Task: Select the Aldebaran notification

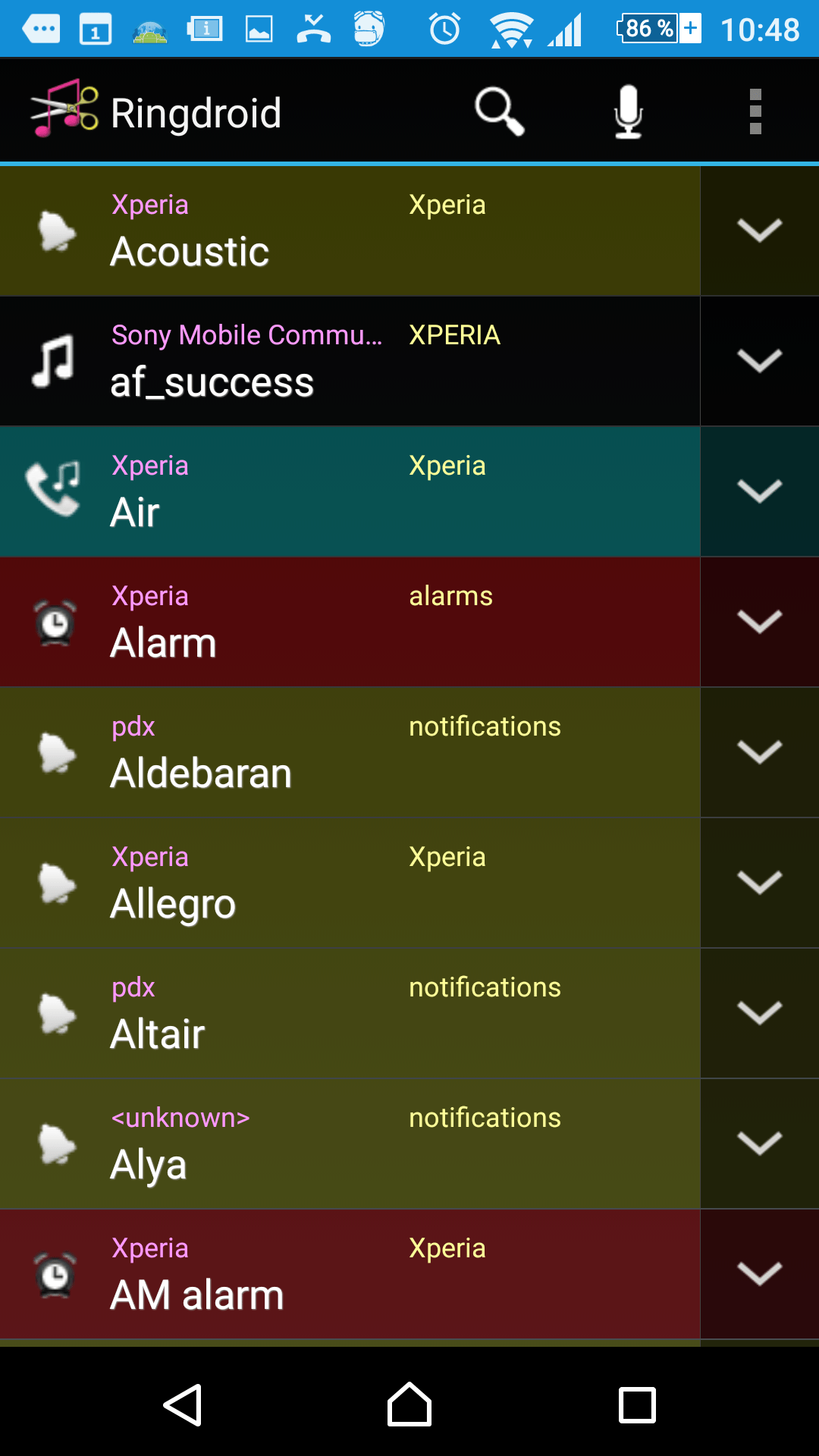Action: pos(350,752)
